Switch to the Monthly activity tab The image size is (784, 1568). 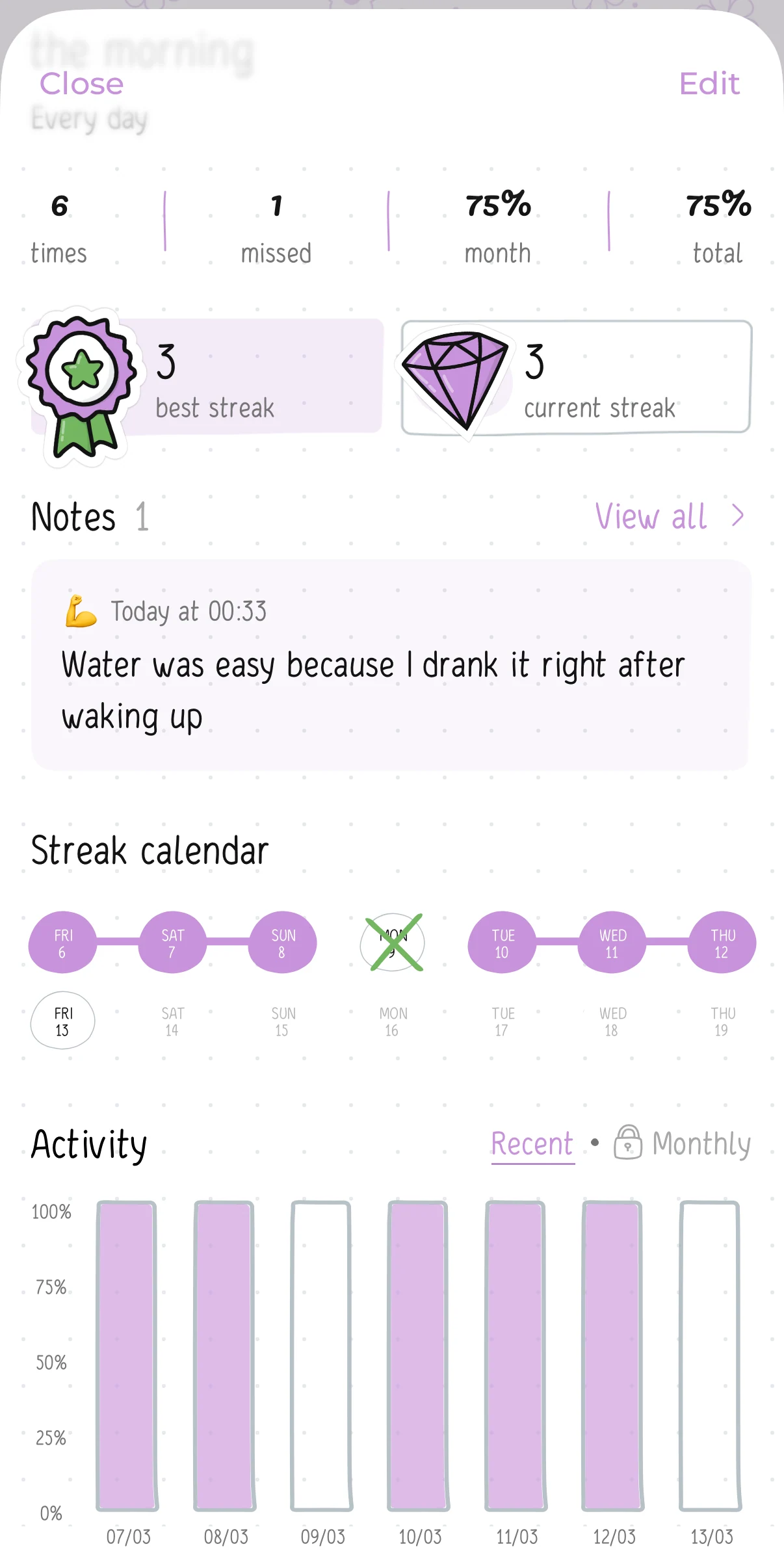pos(701,1143)
